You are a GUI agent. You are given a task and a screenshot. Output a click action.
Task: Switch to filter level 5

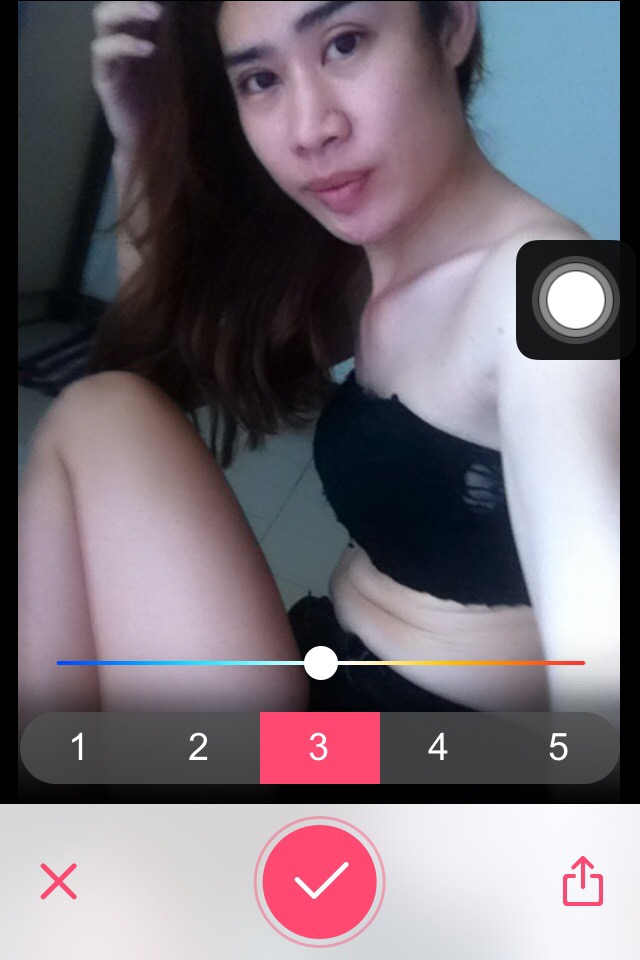click(x=558, y=747)
